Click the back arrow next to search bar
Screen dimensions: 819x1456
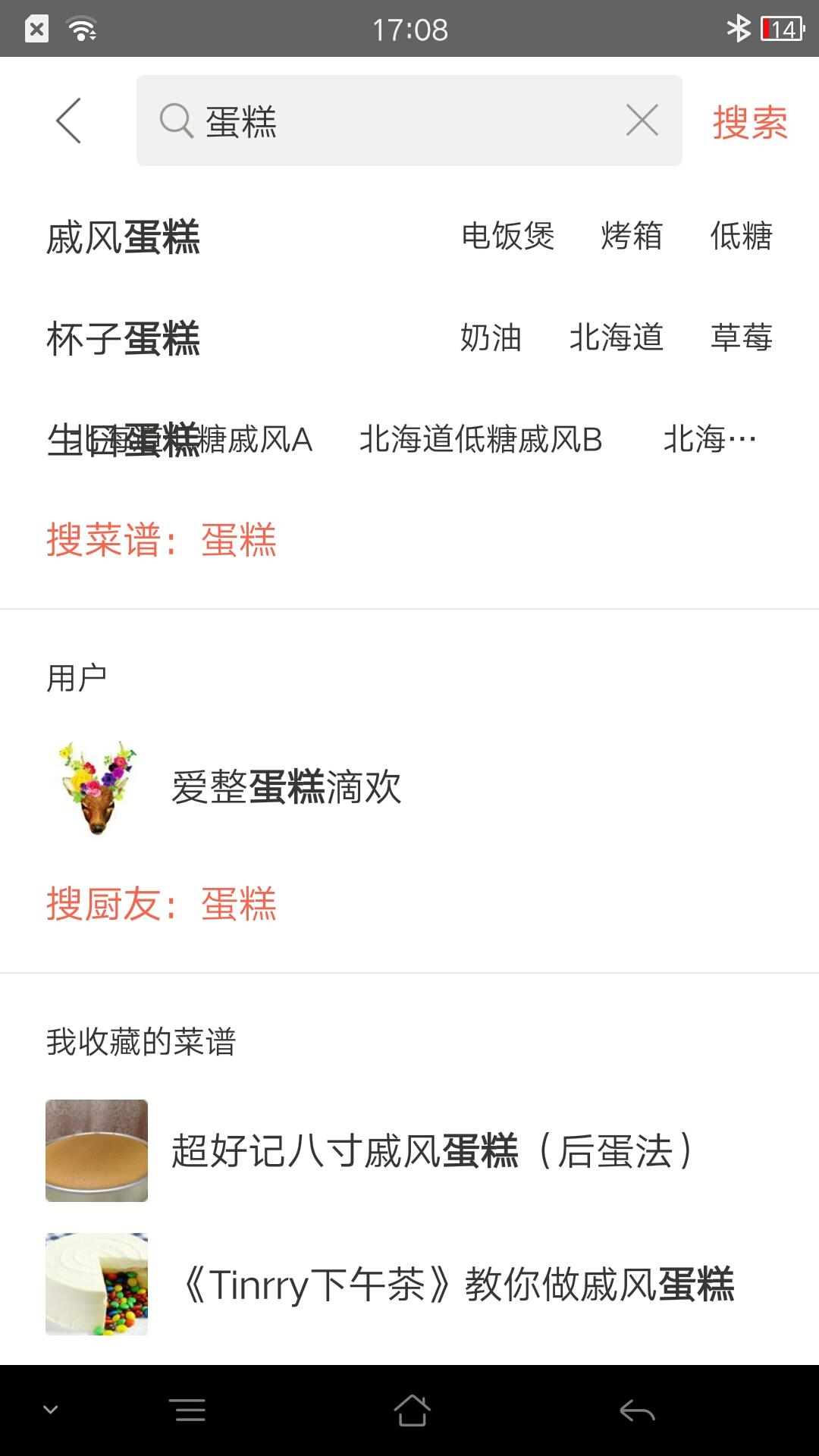[x=68, y=119]
